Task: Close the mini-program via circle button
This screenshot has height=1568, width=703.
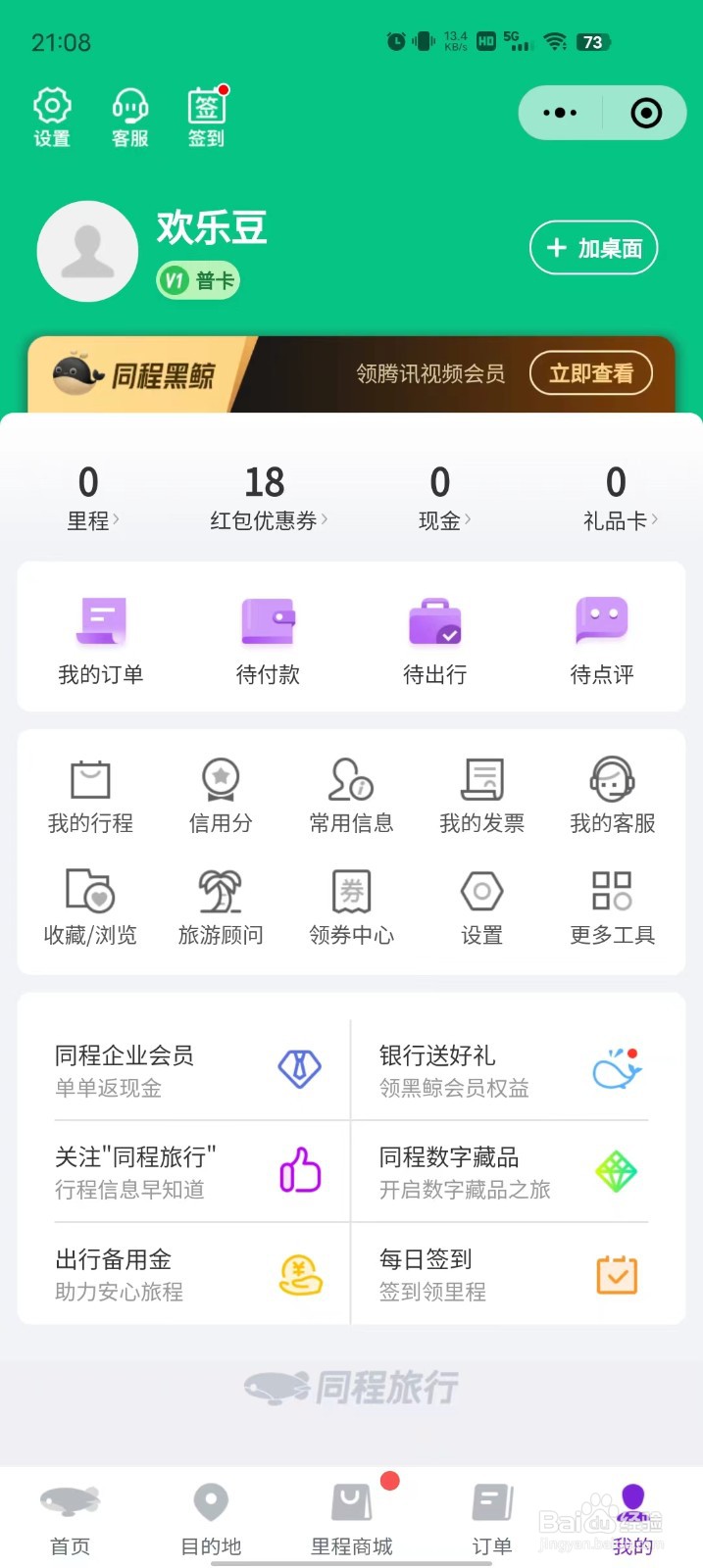Action: click(x=646, y=114)
